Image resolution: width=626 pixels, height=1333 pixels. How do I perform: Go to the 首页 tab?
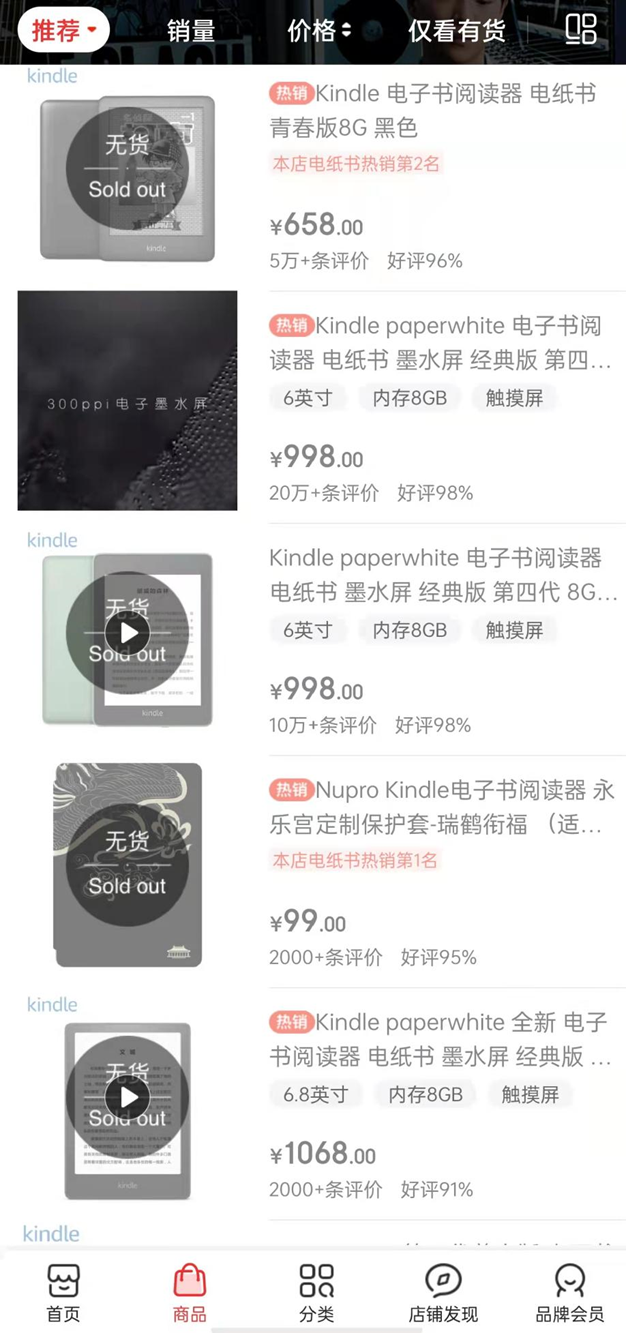(x=63, y=1292)
